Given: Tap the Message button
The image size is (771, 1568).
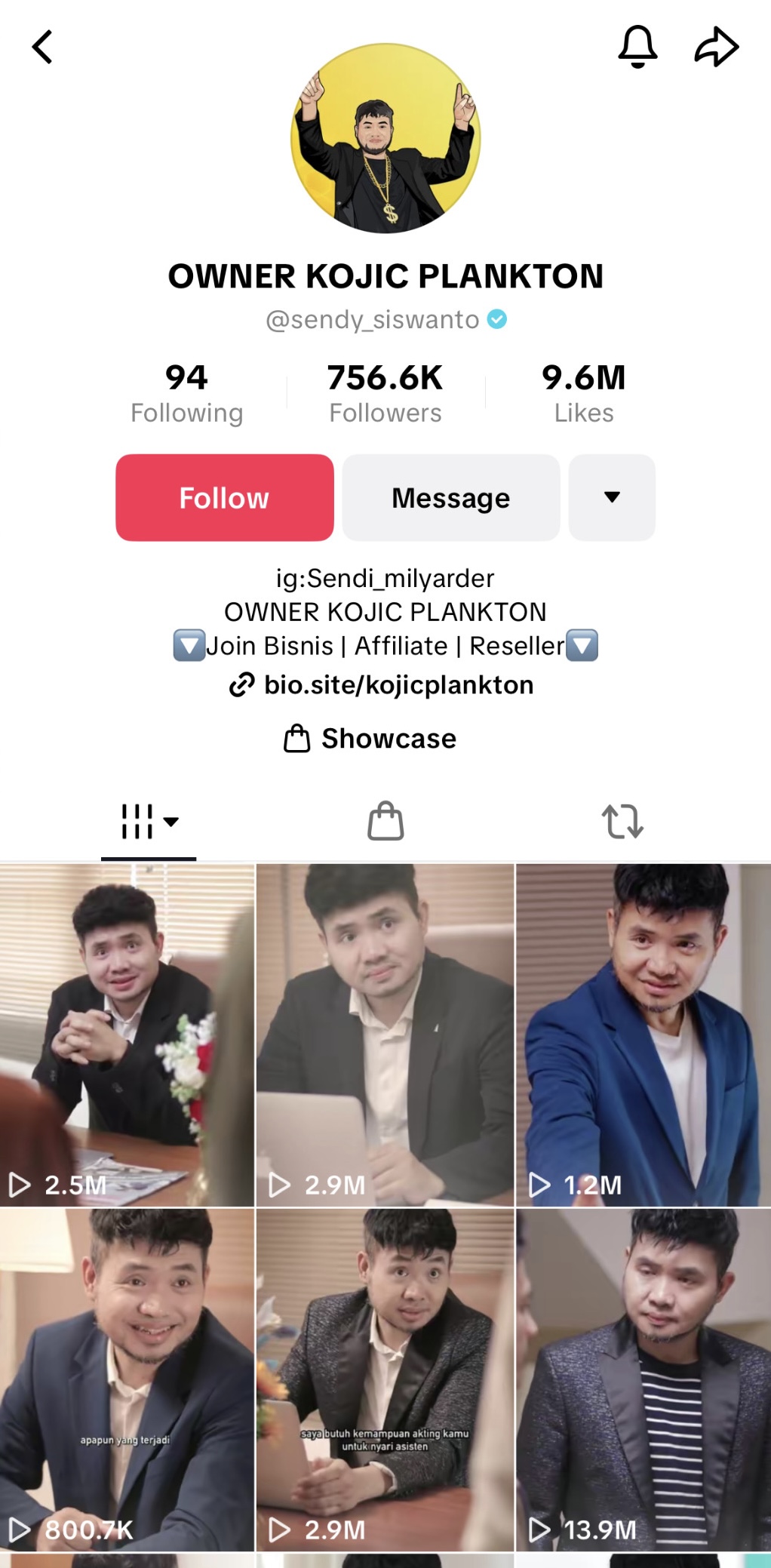Looking at the screenshot, I should coord(450,498).
